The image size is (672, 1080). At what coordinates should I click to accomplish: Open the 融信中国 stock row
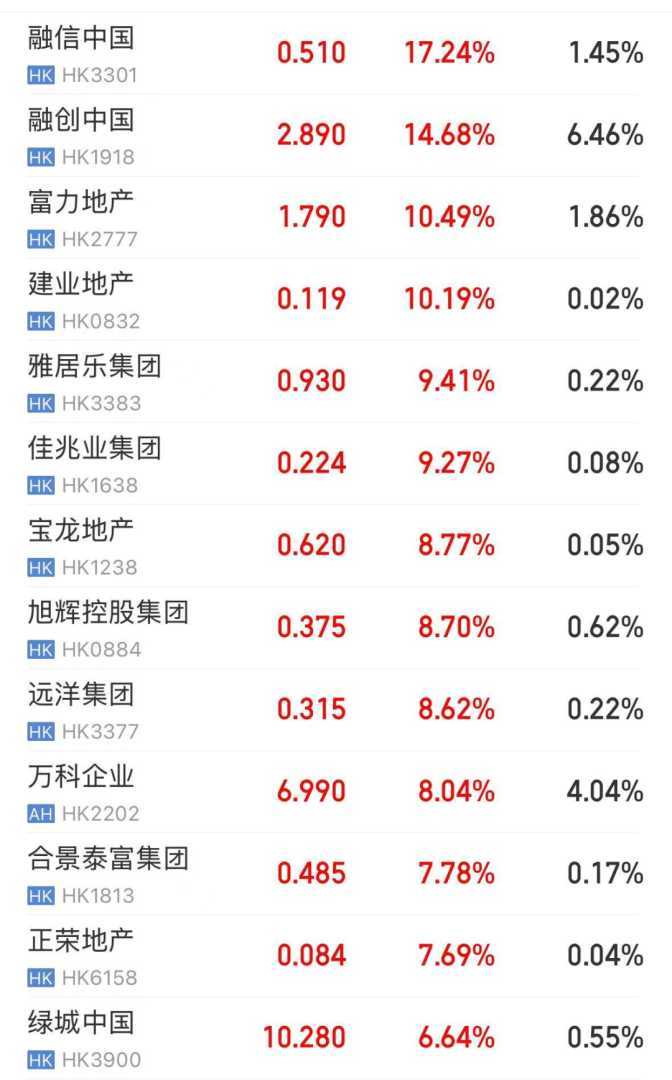coord(81,39)
